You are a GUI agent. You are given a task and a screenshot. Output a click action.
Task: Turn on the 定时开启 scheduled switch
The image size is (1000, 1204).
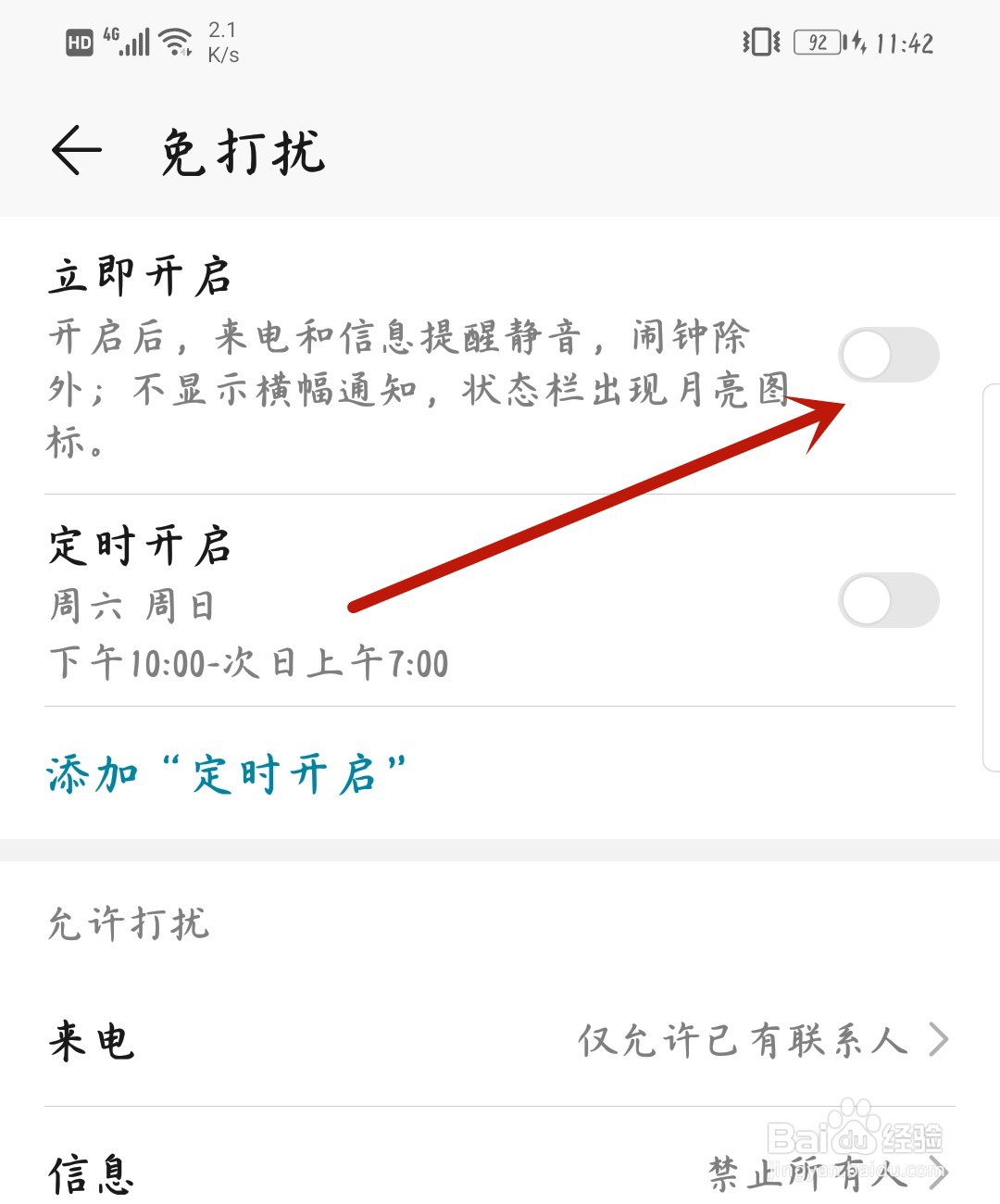(891, 600)
